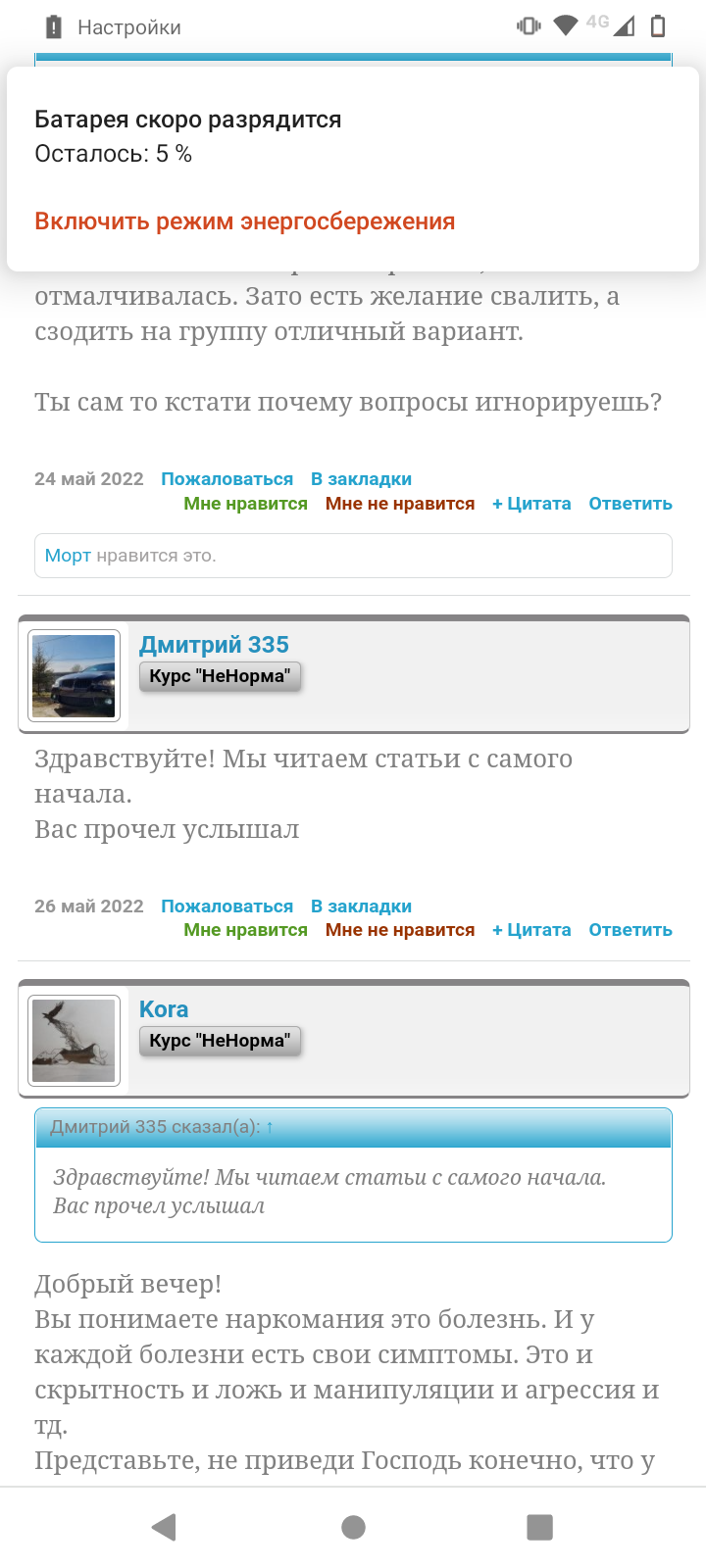This screenshot has width=706, height=1568.
Task: Open Дмитрий 335 avatar picture
Action: [x=74, y=676]
